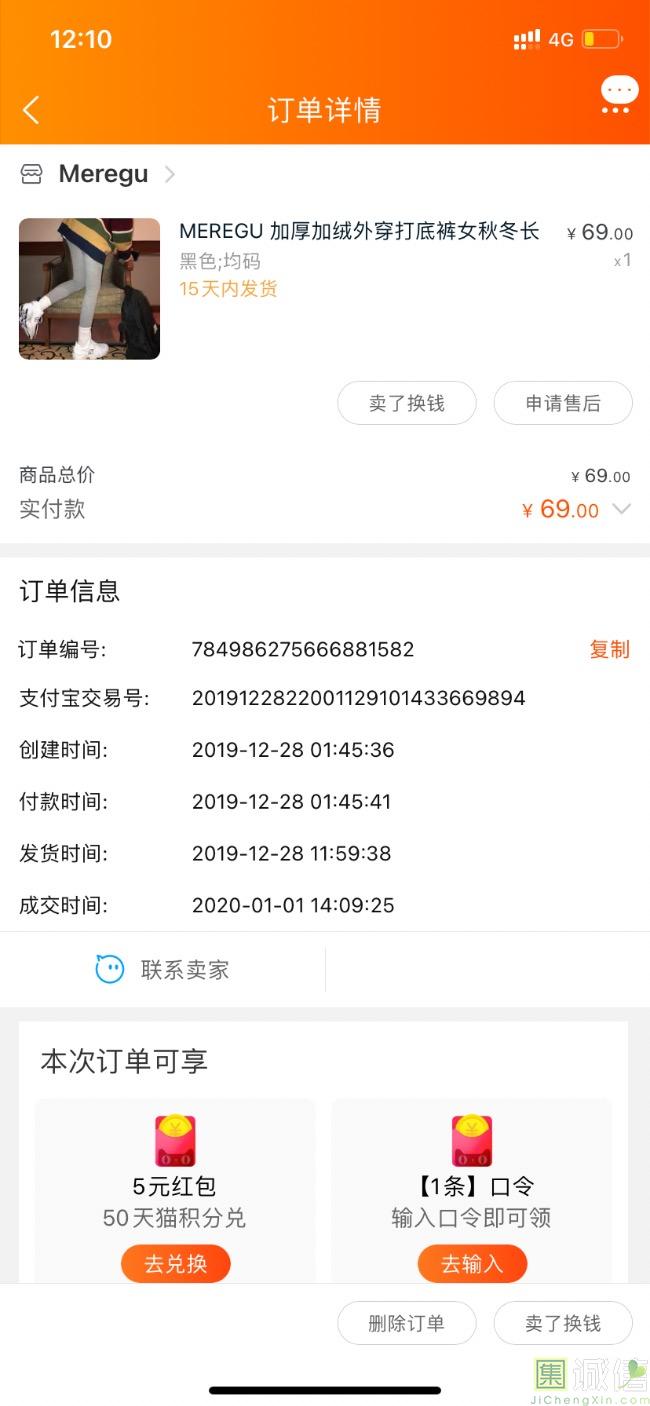Screen dimensions: 650x1406
Task: Tap 卖了换钱 under the product
Action: point(406,403)
